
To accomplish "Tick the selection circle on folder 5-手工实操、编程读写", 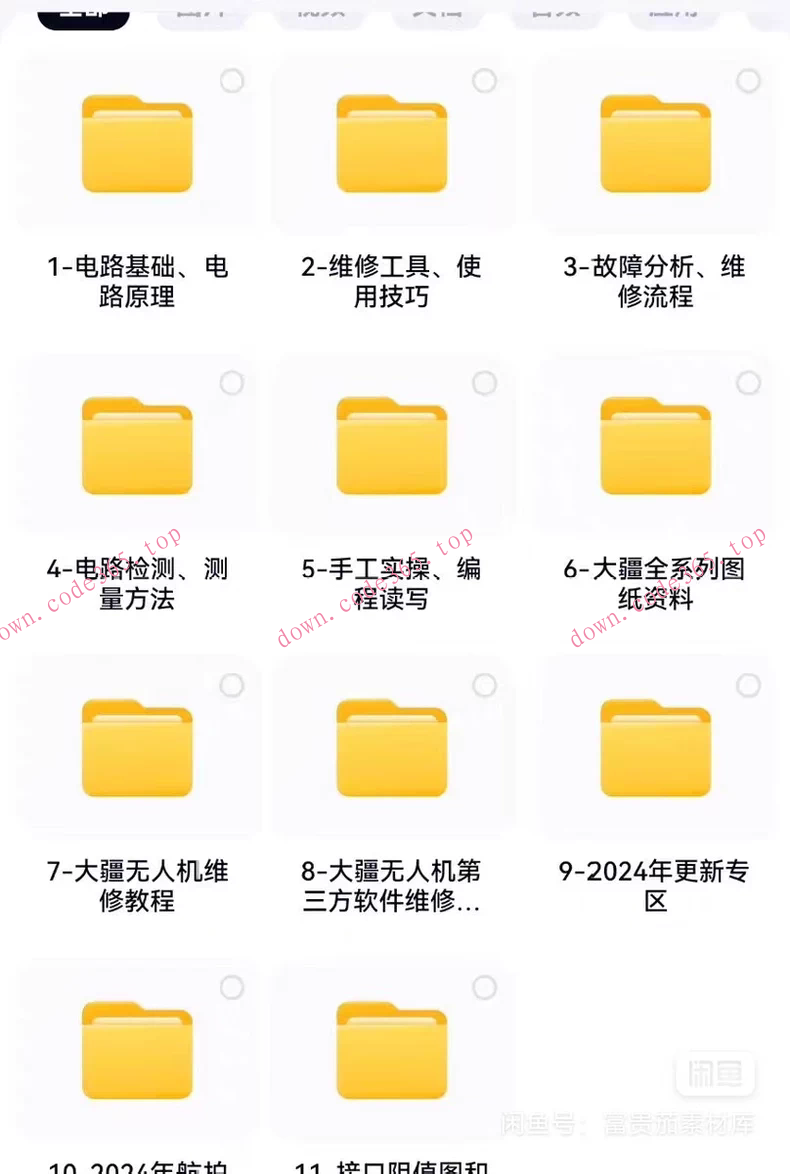I will (x=484, y=382).
